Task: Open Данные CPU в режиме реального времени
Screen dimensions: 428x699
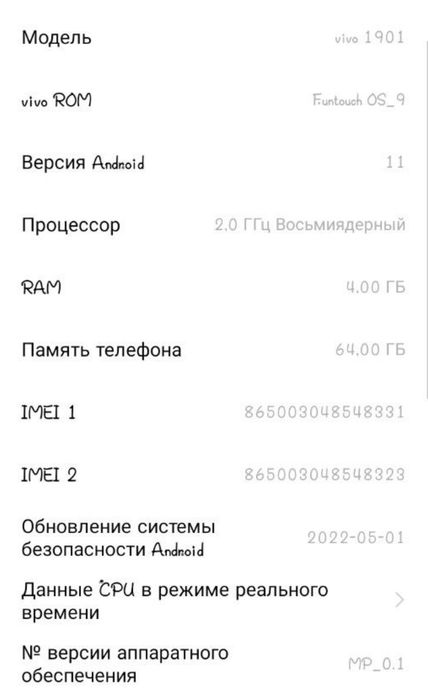Action: (214, 600)
